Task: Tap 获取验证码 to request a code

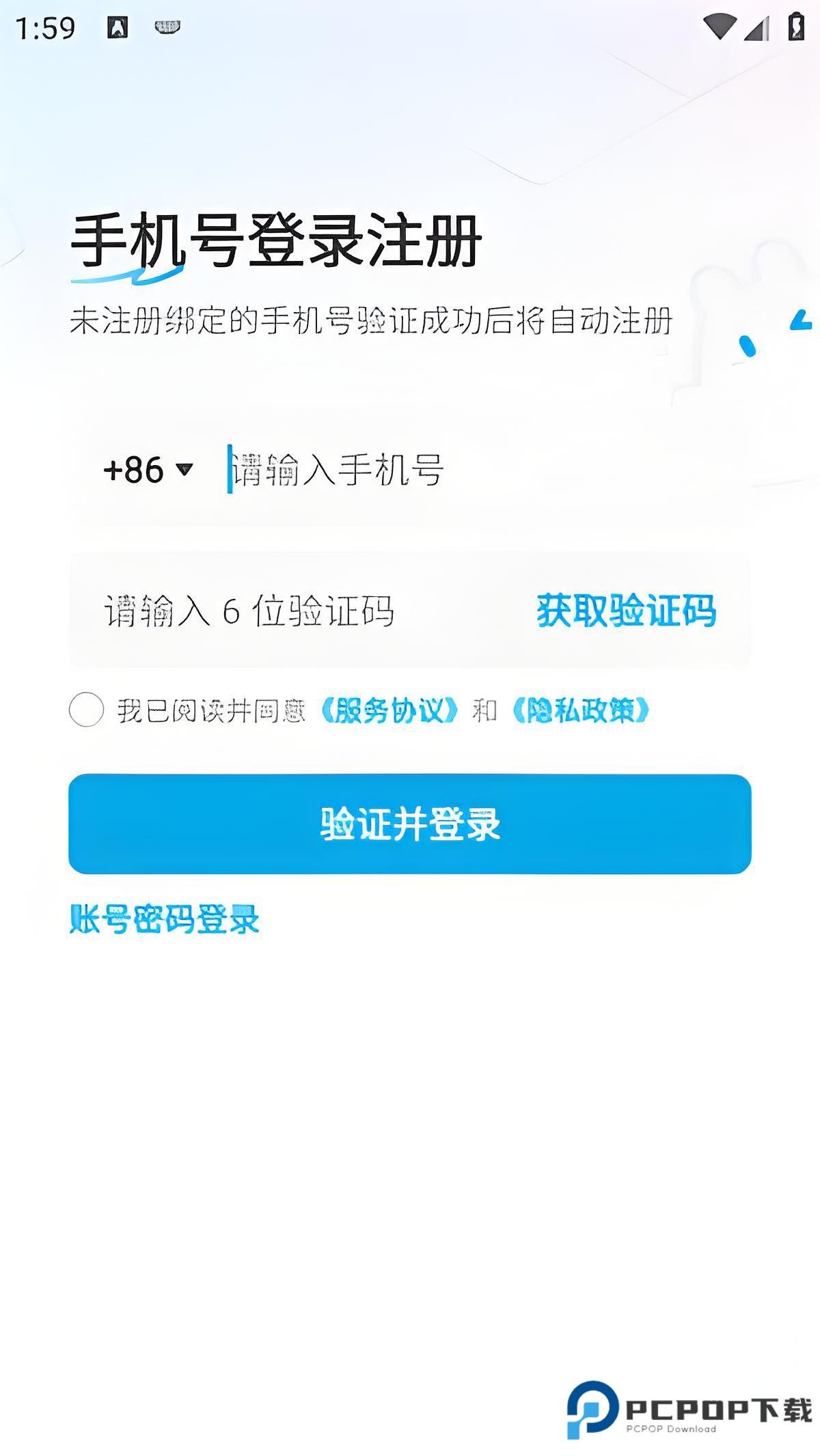Action: [629, 613]
